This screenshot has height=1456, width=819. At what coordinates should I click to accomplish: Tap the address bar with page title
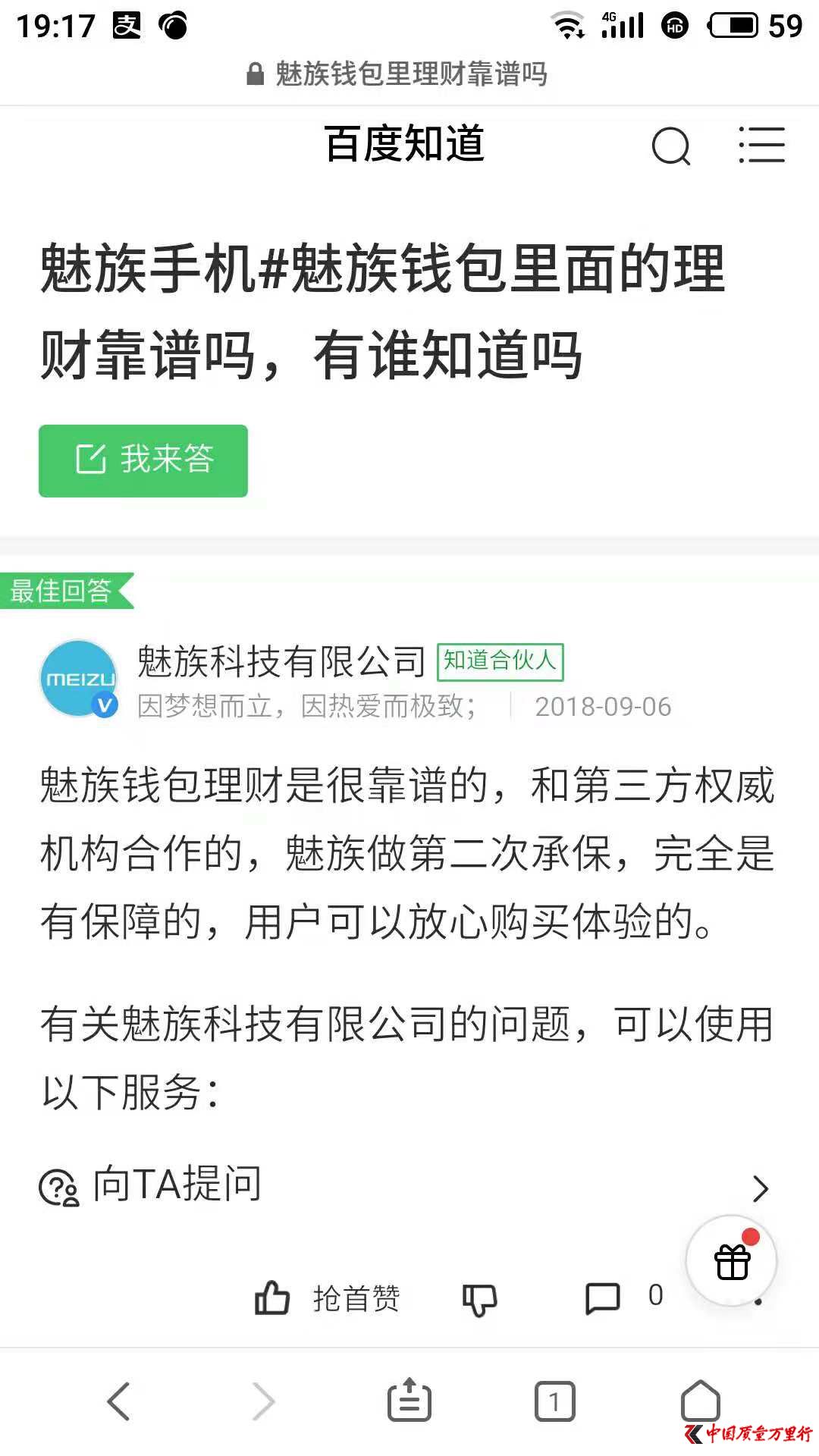coord(409,74)
